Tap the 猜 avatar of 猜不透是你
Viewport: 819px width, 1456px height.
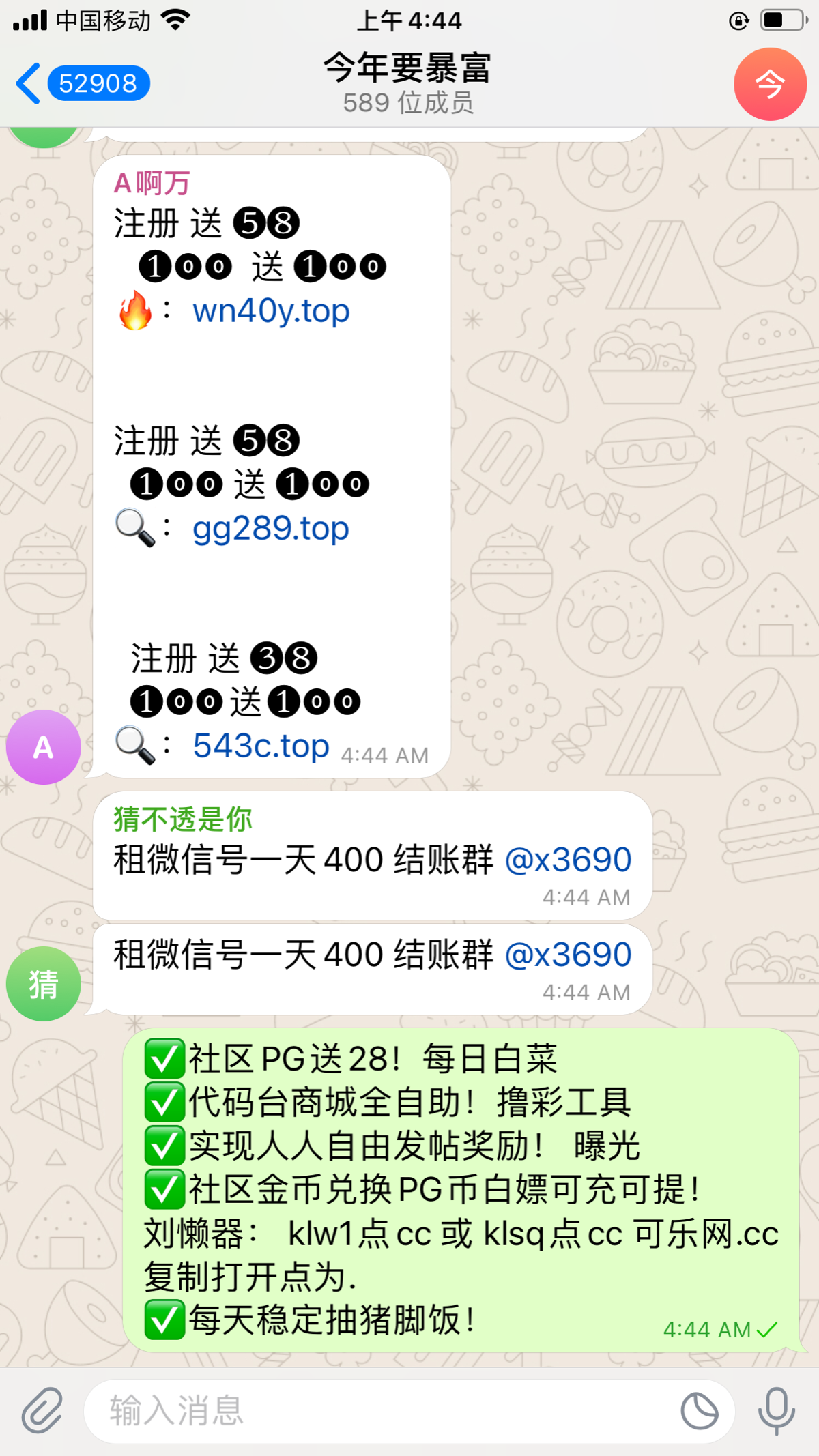43,982
